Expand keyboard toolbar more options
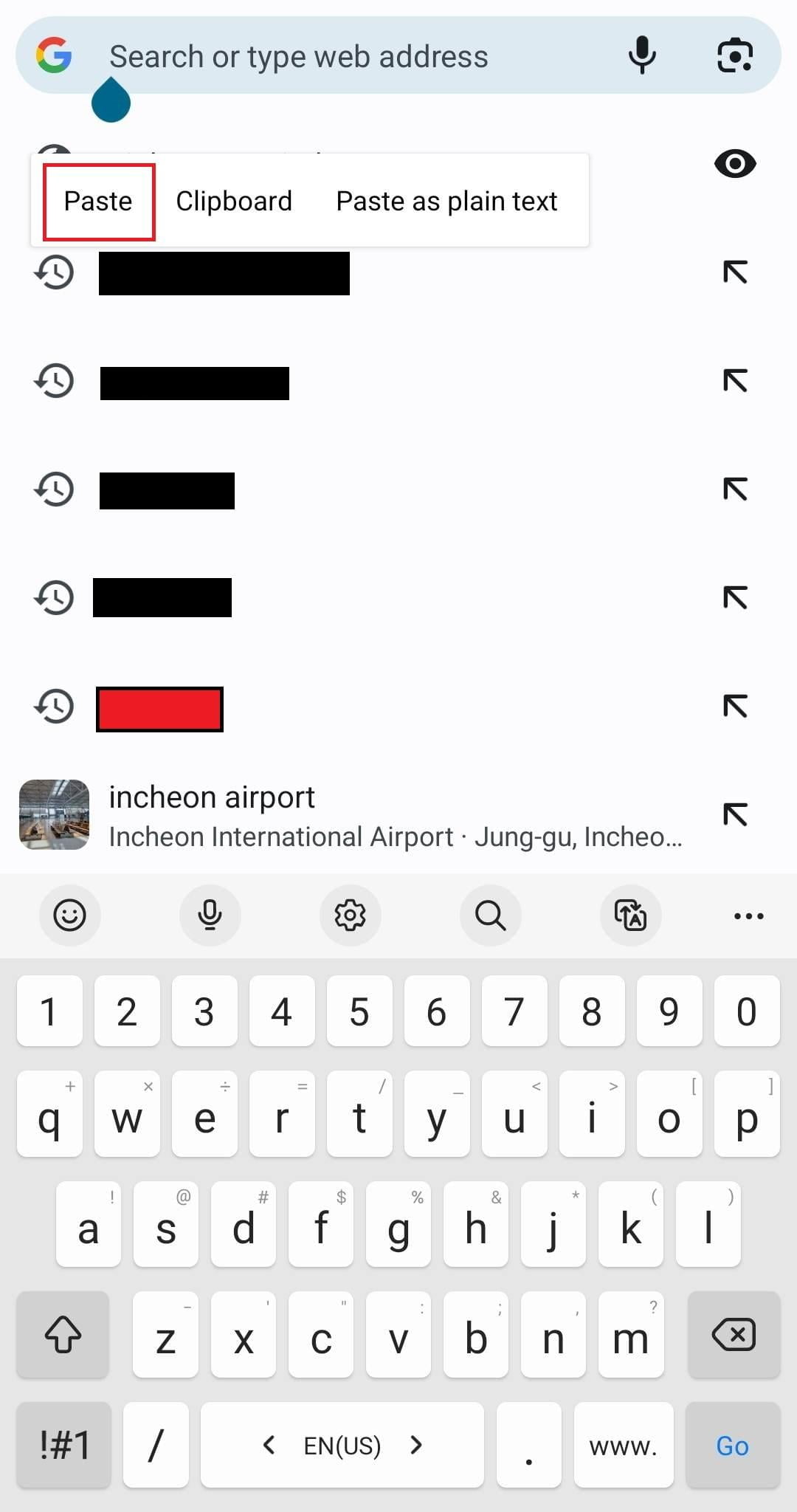Screen dimensions: 797x1512 [x=748, y=916]
